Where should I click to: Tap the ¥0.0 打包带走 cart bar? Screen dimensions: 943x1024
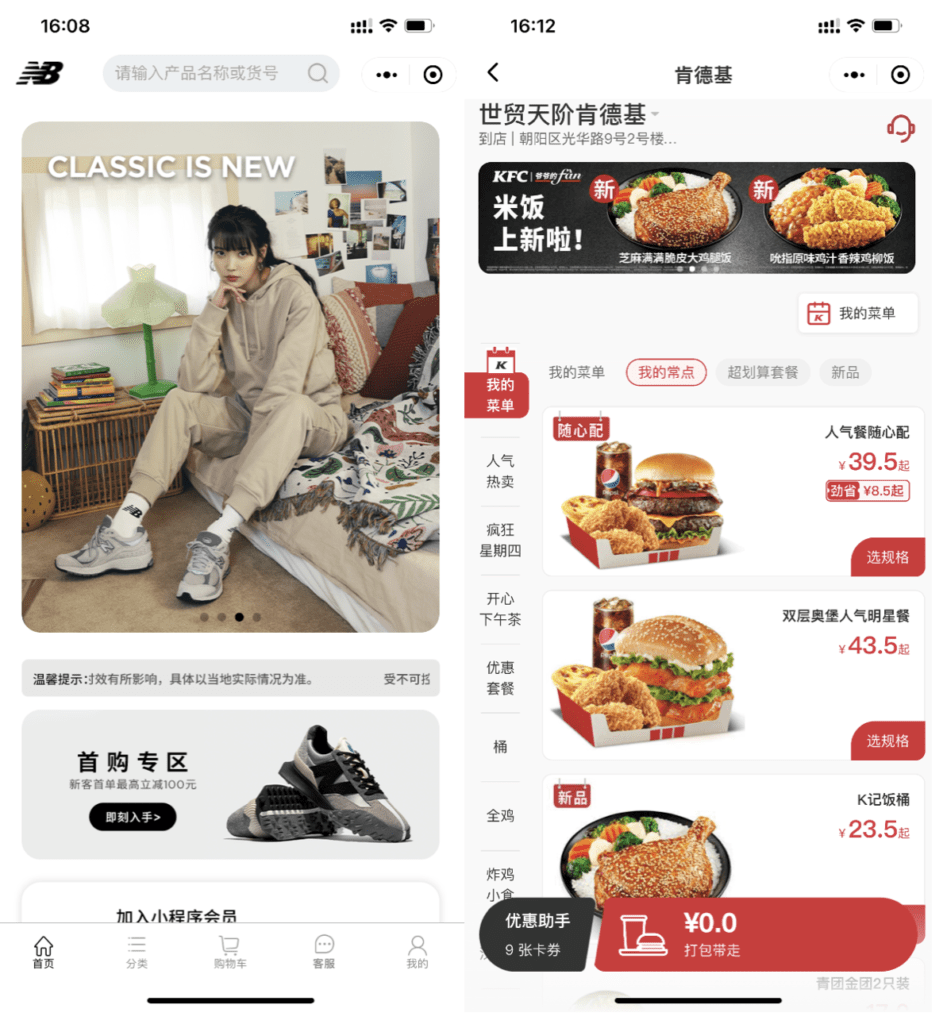[755, 934]
